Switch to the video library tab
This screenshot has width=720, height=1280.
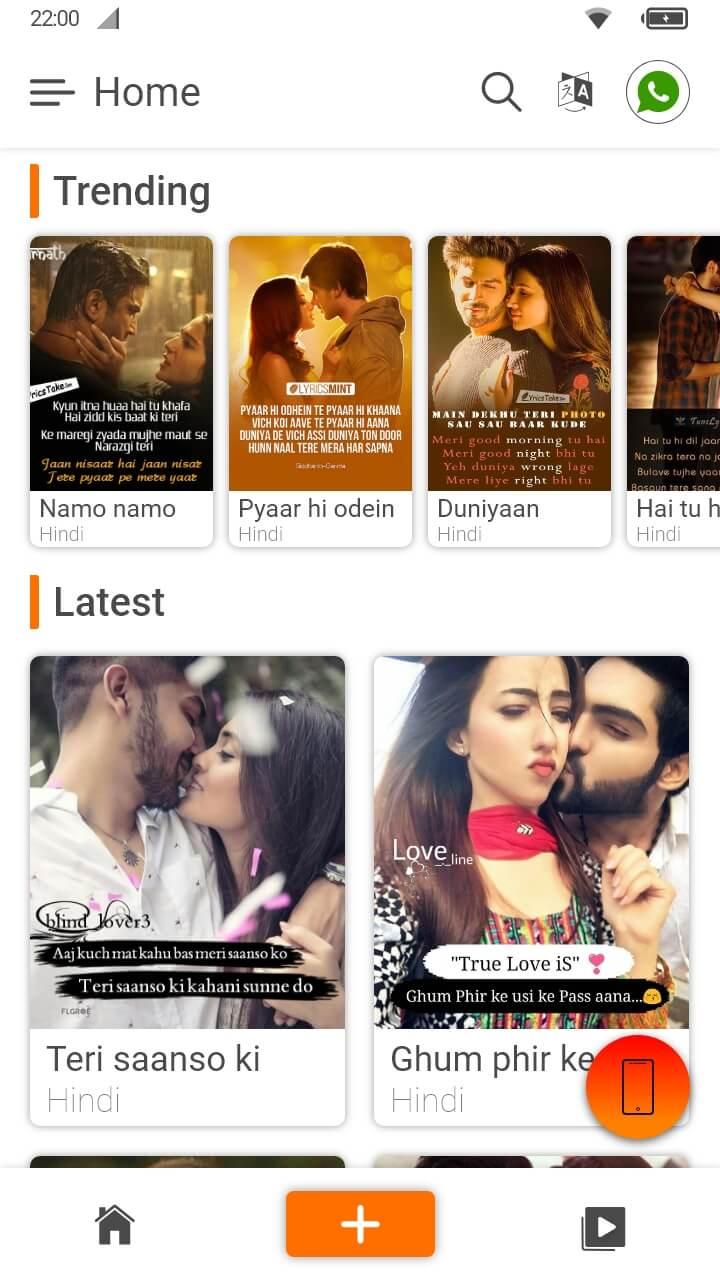(603, 1228)
